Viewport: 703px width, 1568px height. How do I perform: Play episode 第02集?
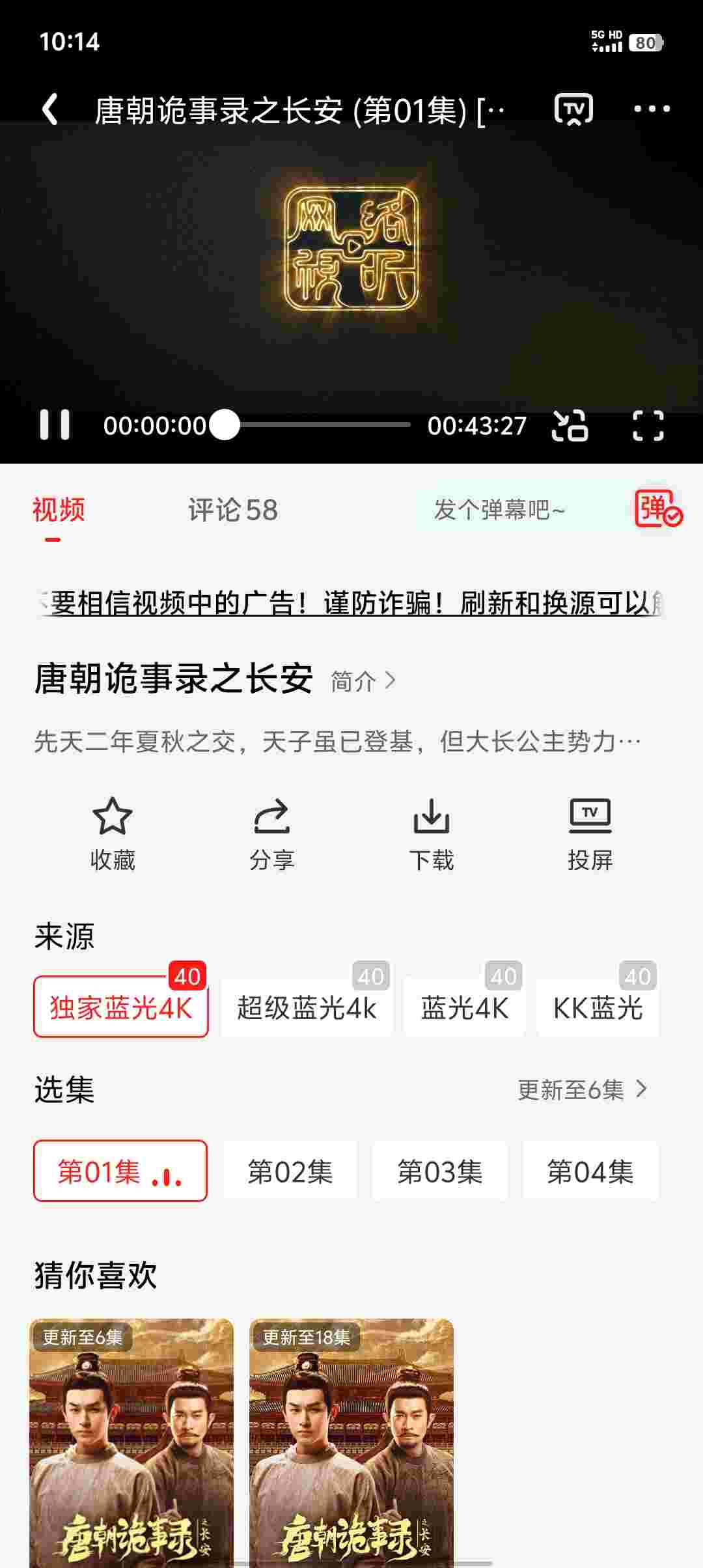click(290, 1171)
